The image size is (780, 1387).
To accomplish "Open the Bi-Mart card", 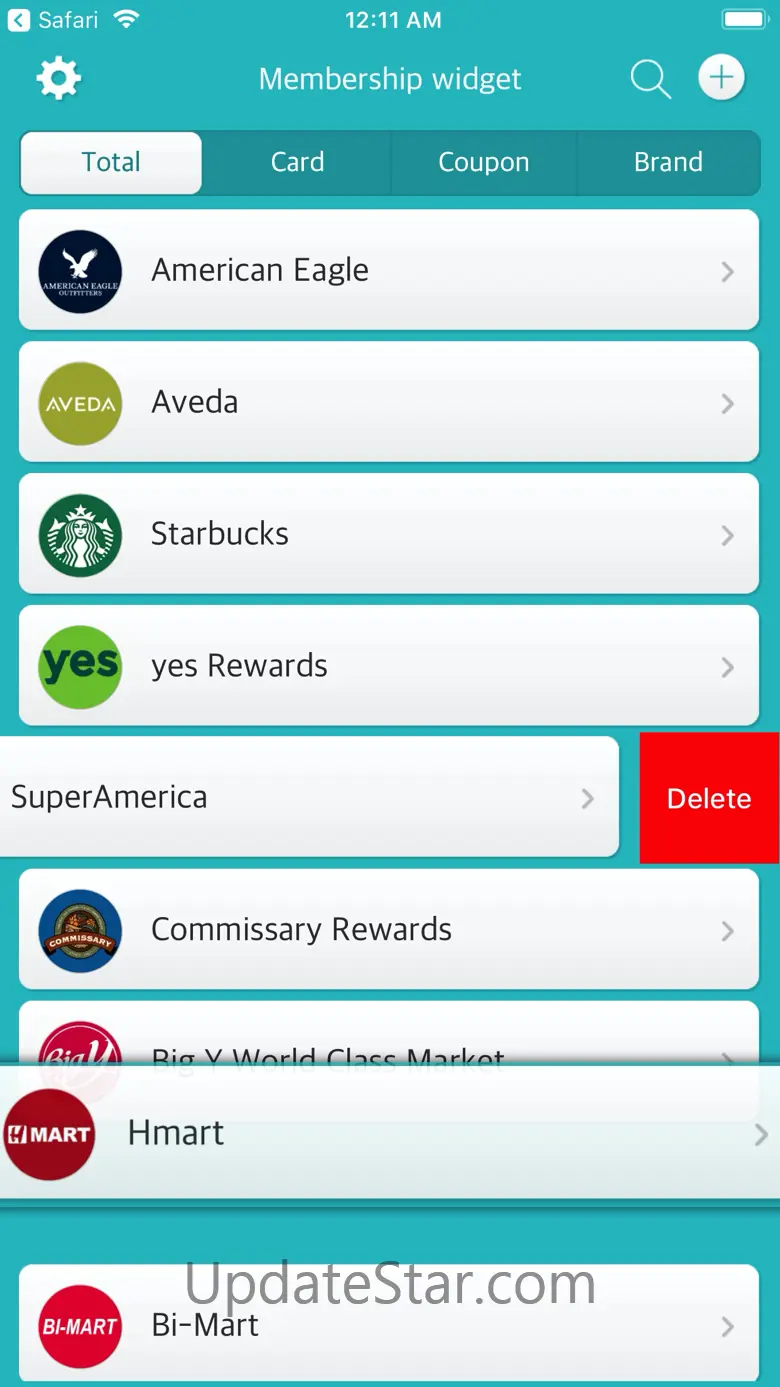I will point(389,1325).
